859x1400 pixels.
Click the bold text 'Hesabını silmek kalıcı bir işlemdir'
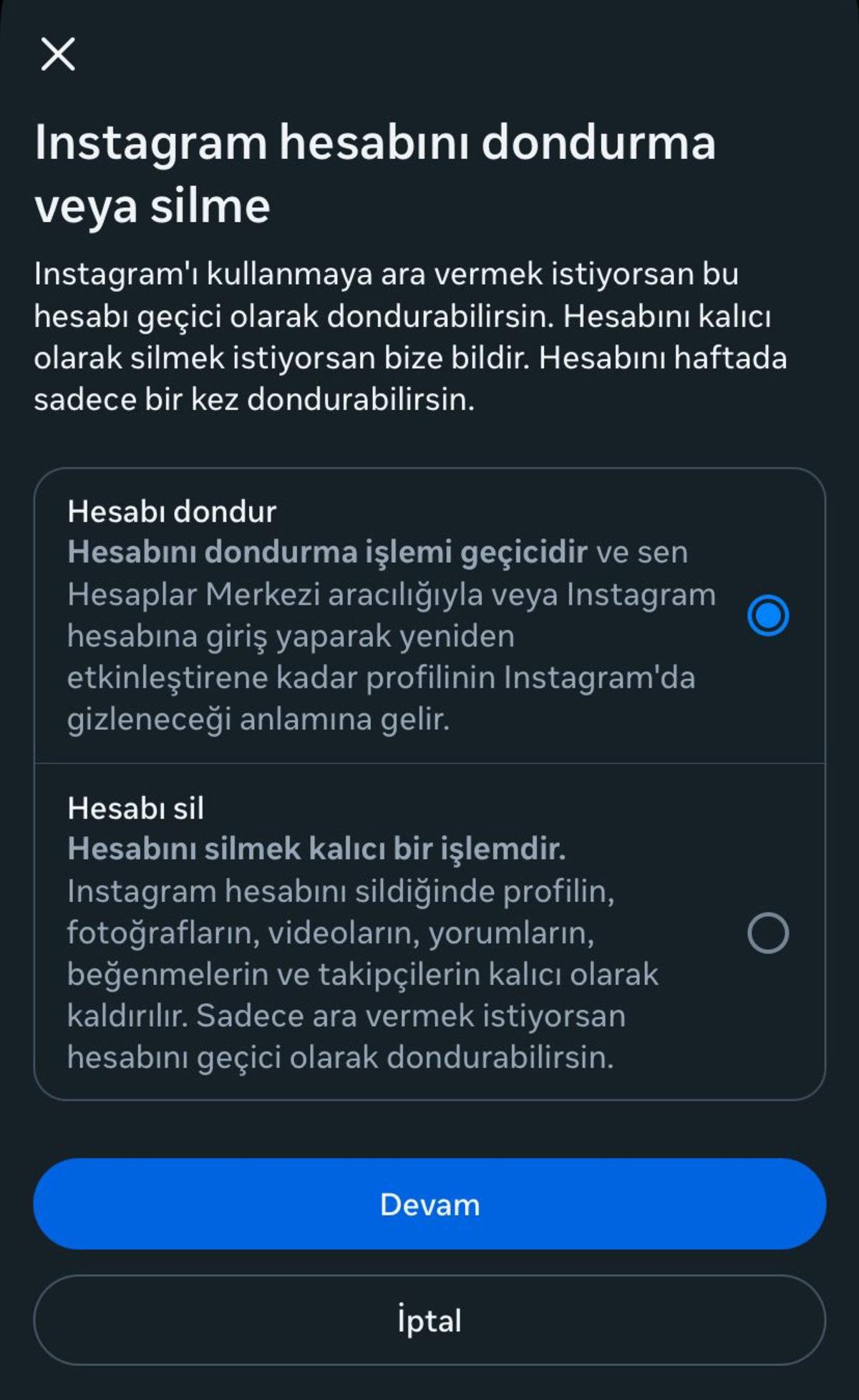[315, 852]
